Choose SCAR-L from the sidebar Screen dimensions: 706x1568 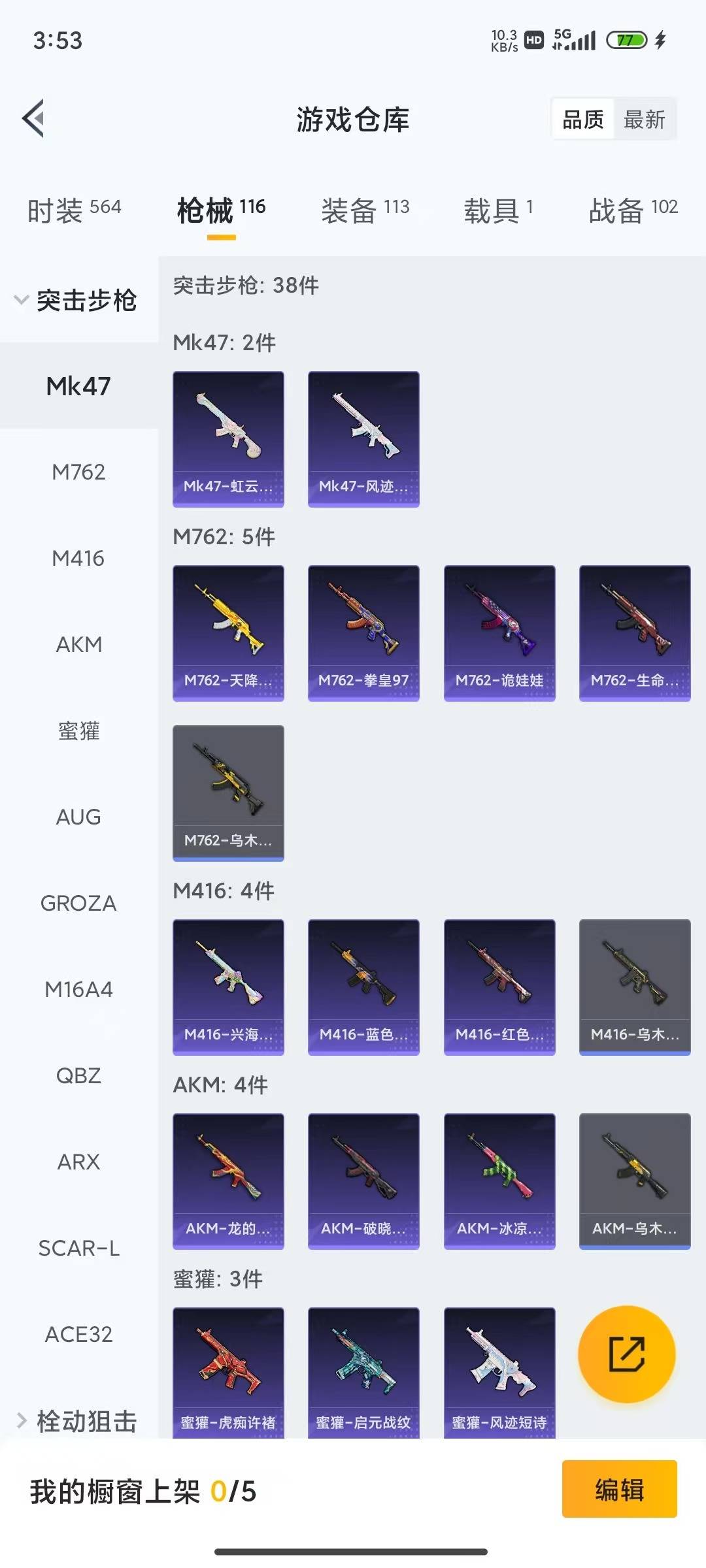tap(78, 1248)
